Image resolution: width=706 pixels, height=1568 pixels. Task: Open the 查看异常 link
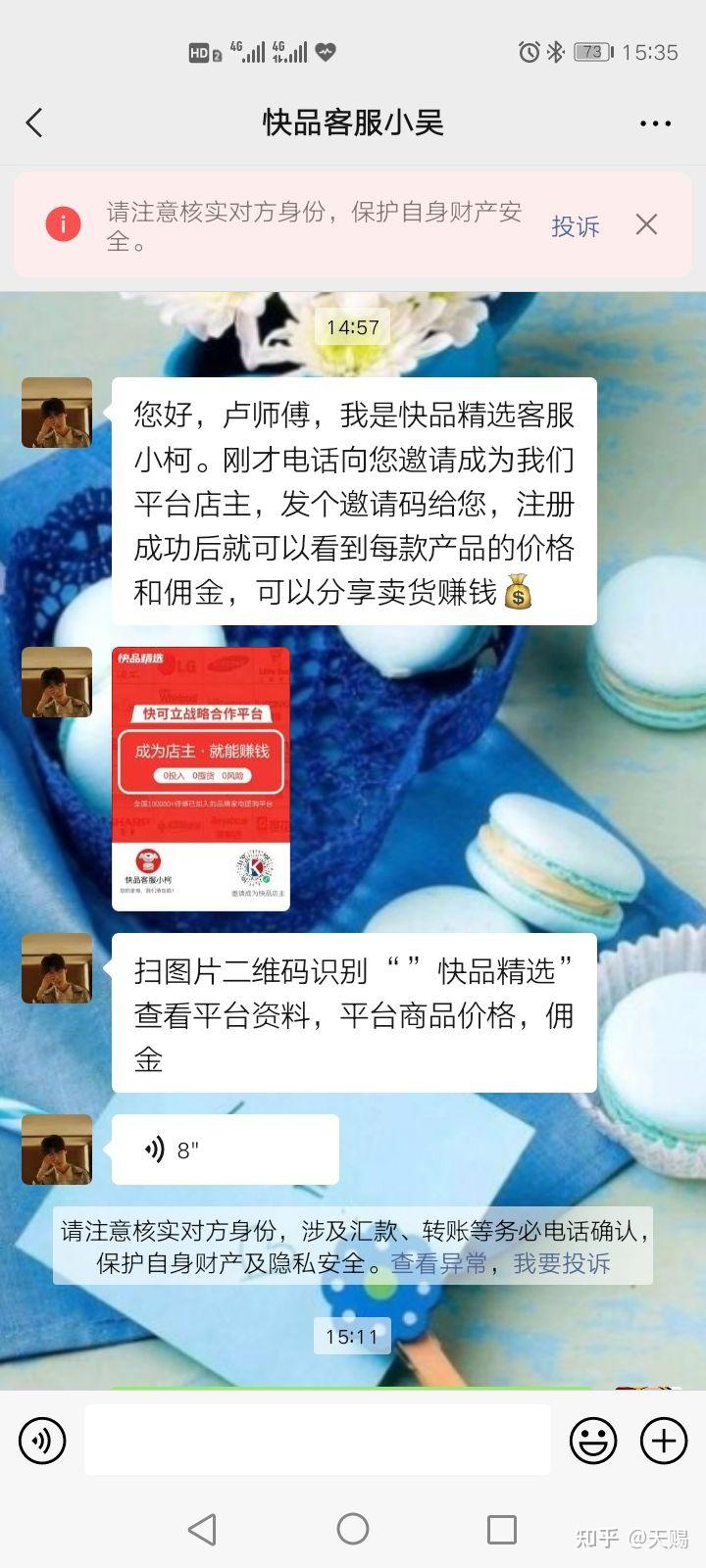[x=438, y=1264]
